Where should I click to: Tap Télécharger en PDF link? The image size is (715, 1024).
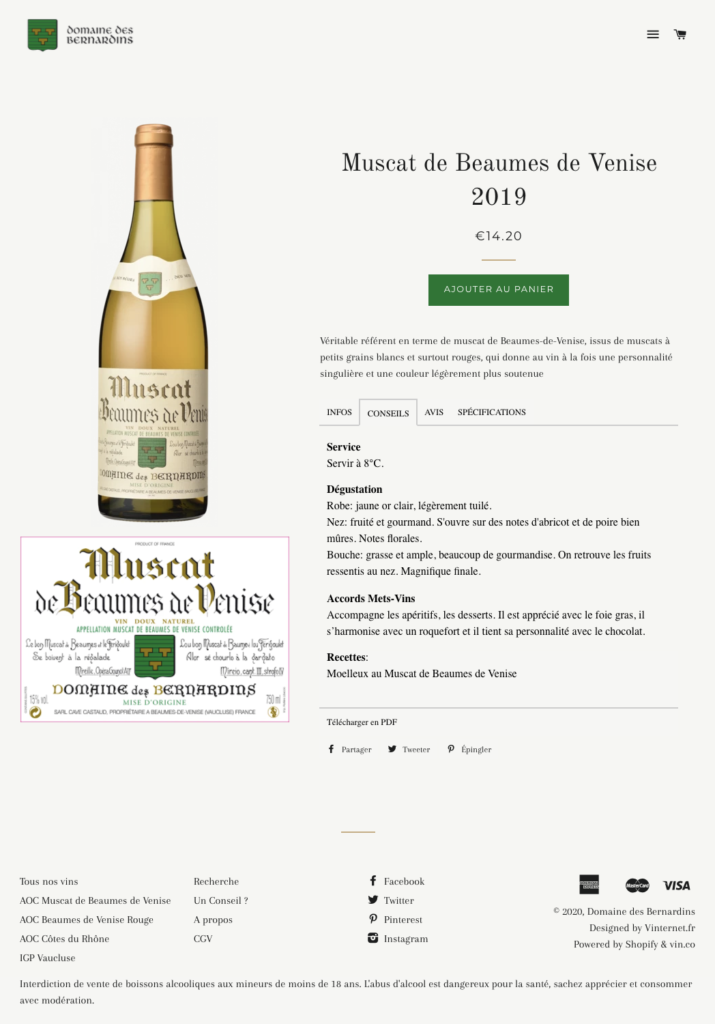(361, 722)
